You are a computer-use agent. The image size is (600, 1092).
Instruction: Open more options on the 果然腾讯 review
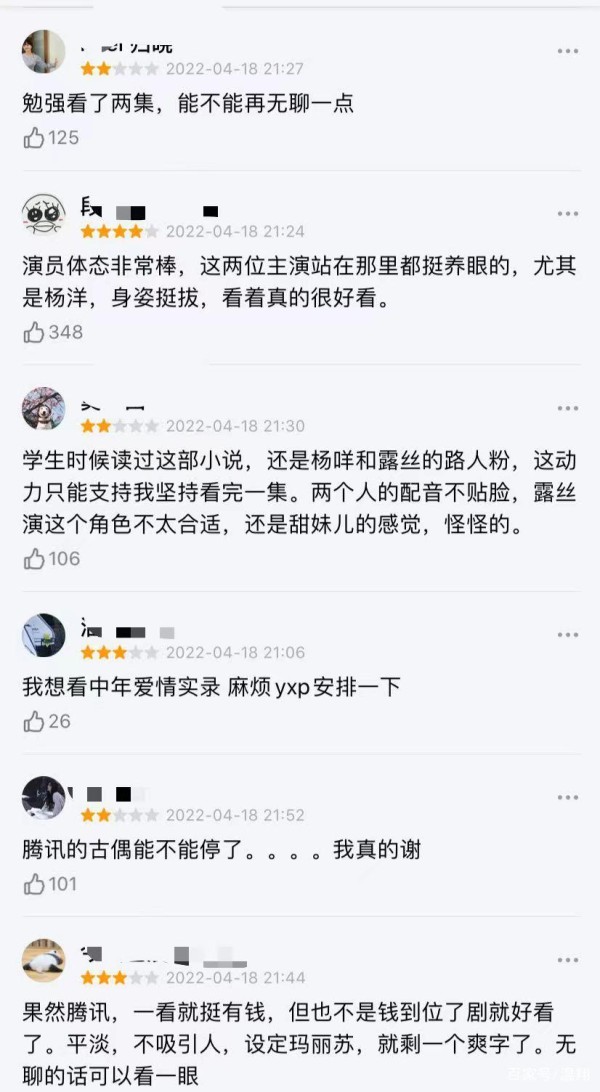tap(567, 959)
